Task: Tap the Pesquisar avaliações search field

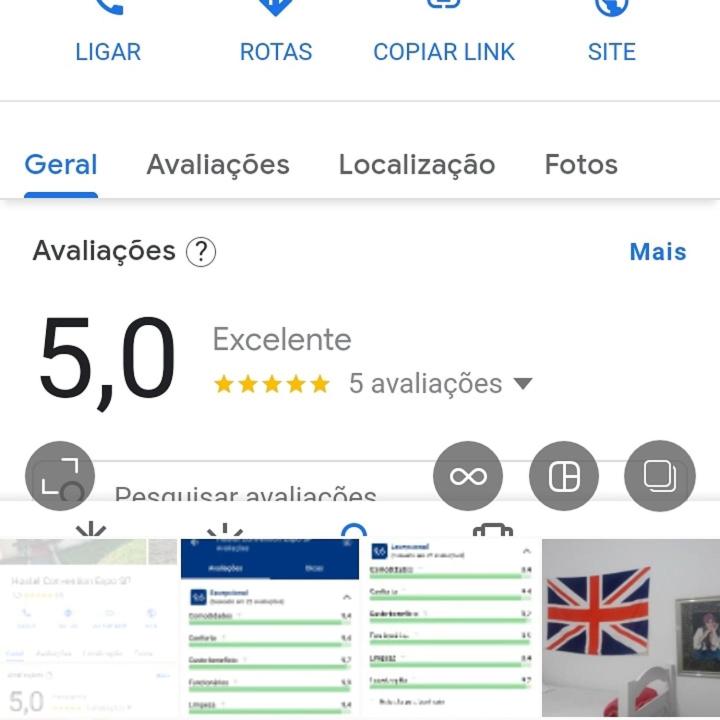Action: (245, 494)
